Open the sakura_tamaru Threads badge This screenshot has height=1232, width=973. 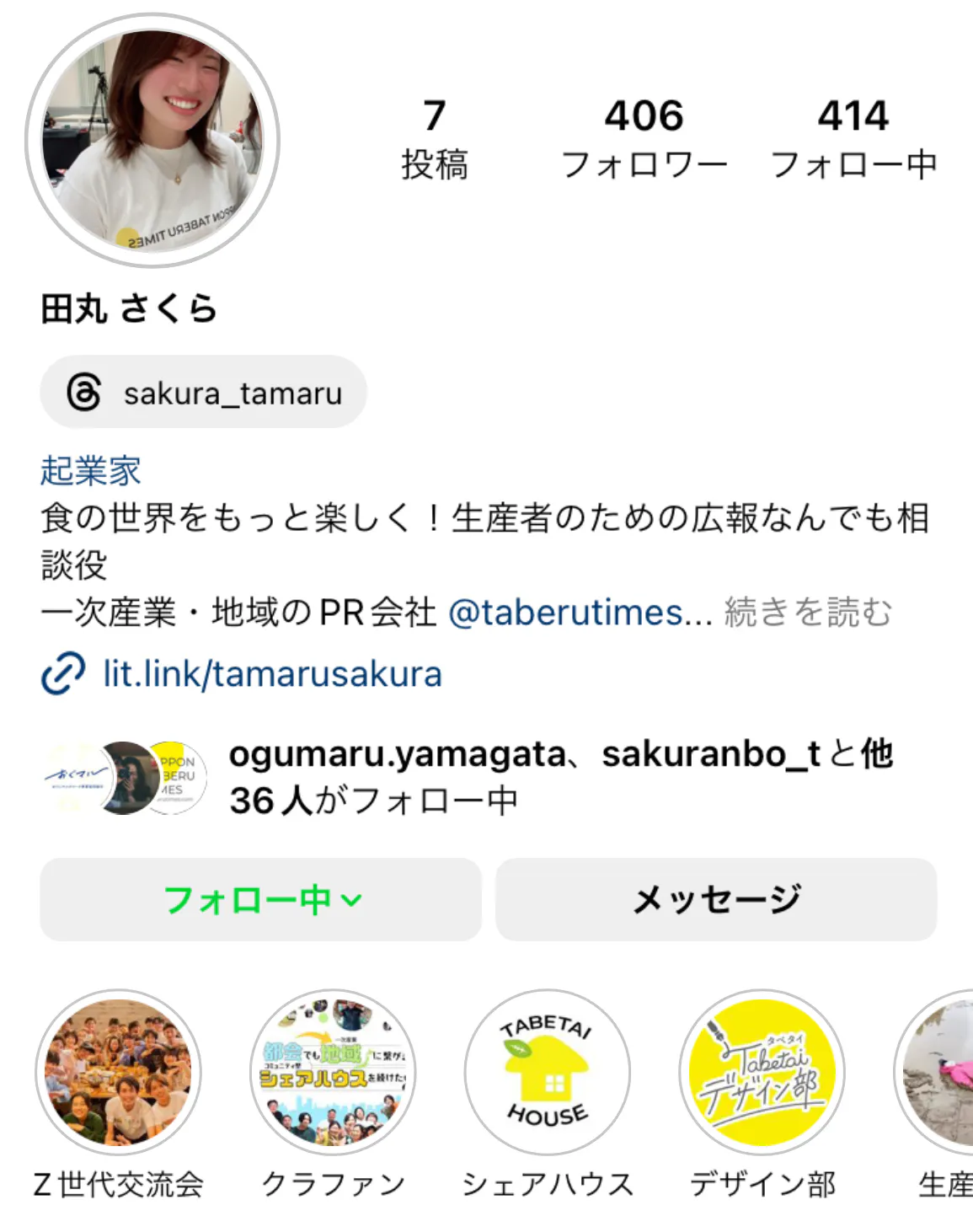click(204, 393)
